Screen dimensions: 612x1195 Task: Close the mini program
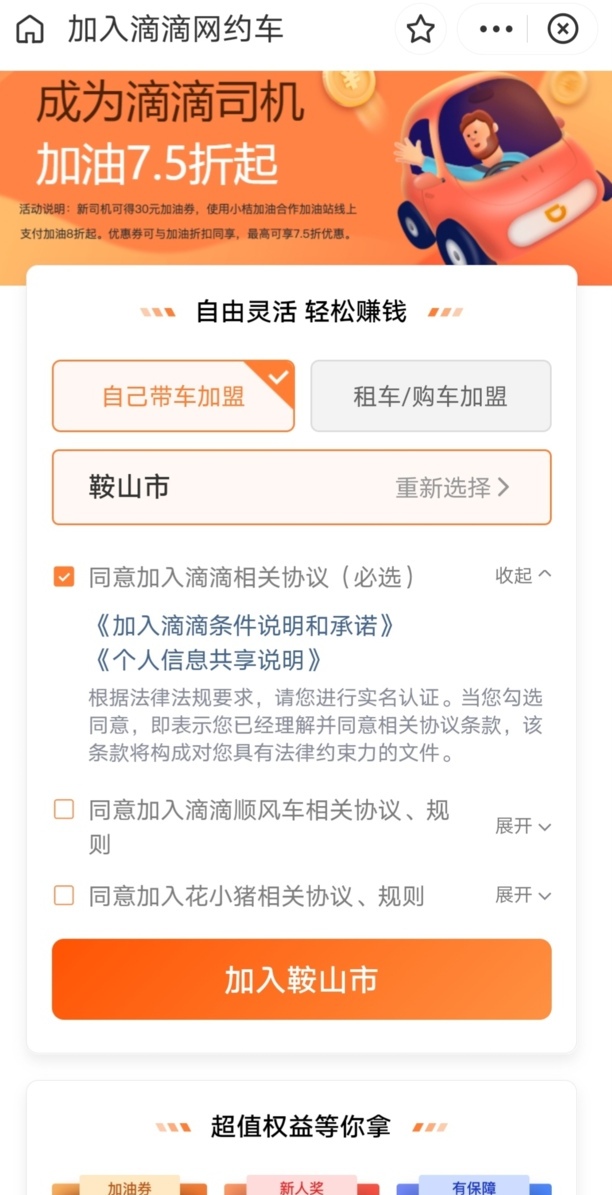pyautogui.click(x=562, y=30)
